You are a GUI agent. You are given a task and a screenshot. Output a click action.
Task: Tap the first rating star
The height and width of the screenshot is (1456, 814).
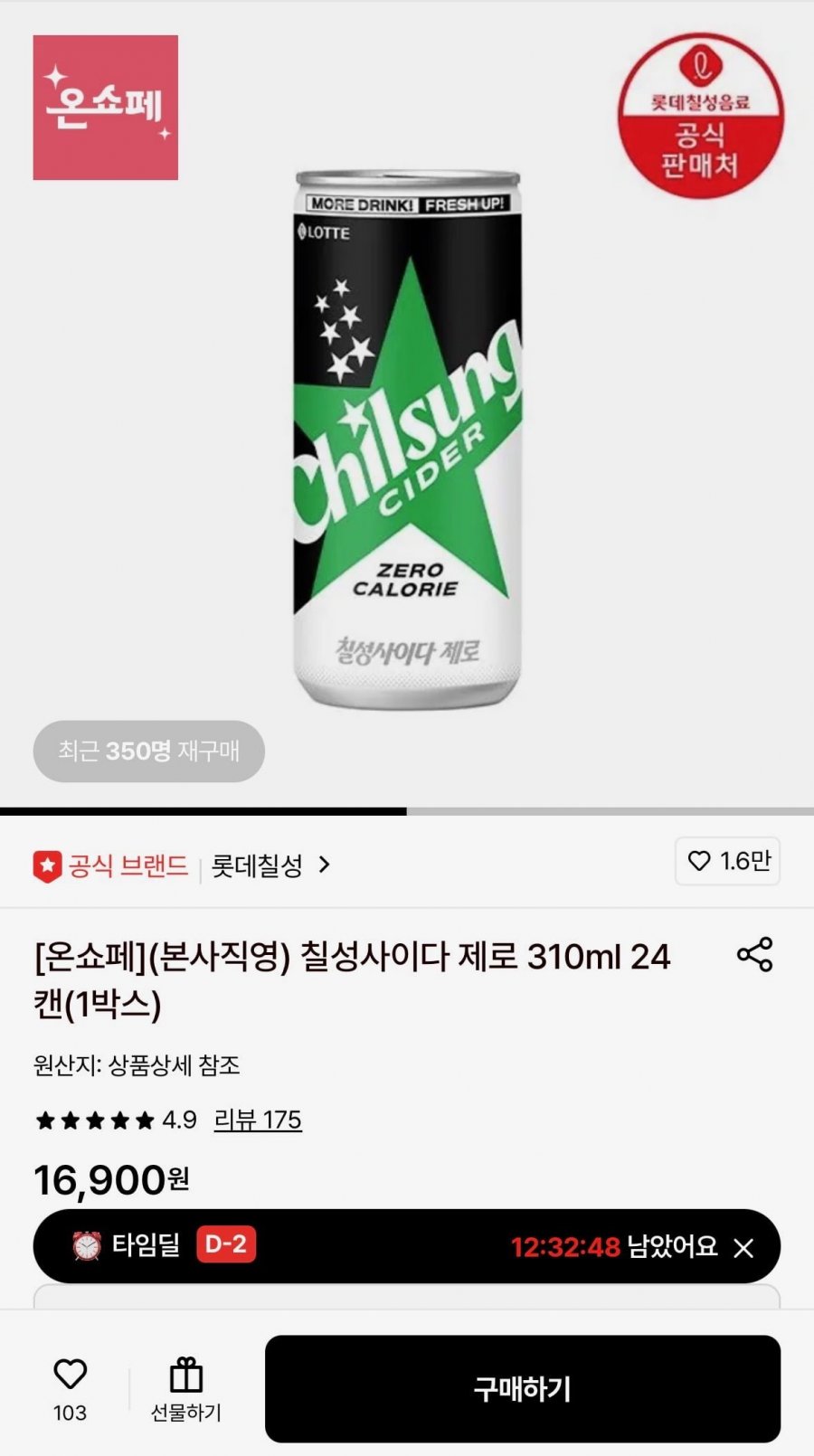click(43, 1119)
